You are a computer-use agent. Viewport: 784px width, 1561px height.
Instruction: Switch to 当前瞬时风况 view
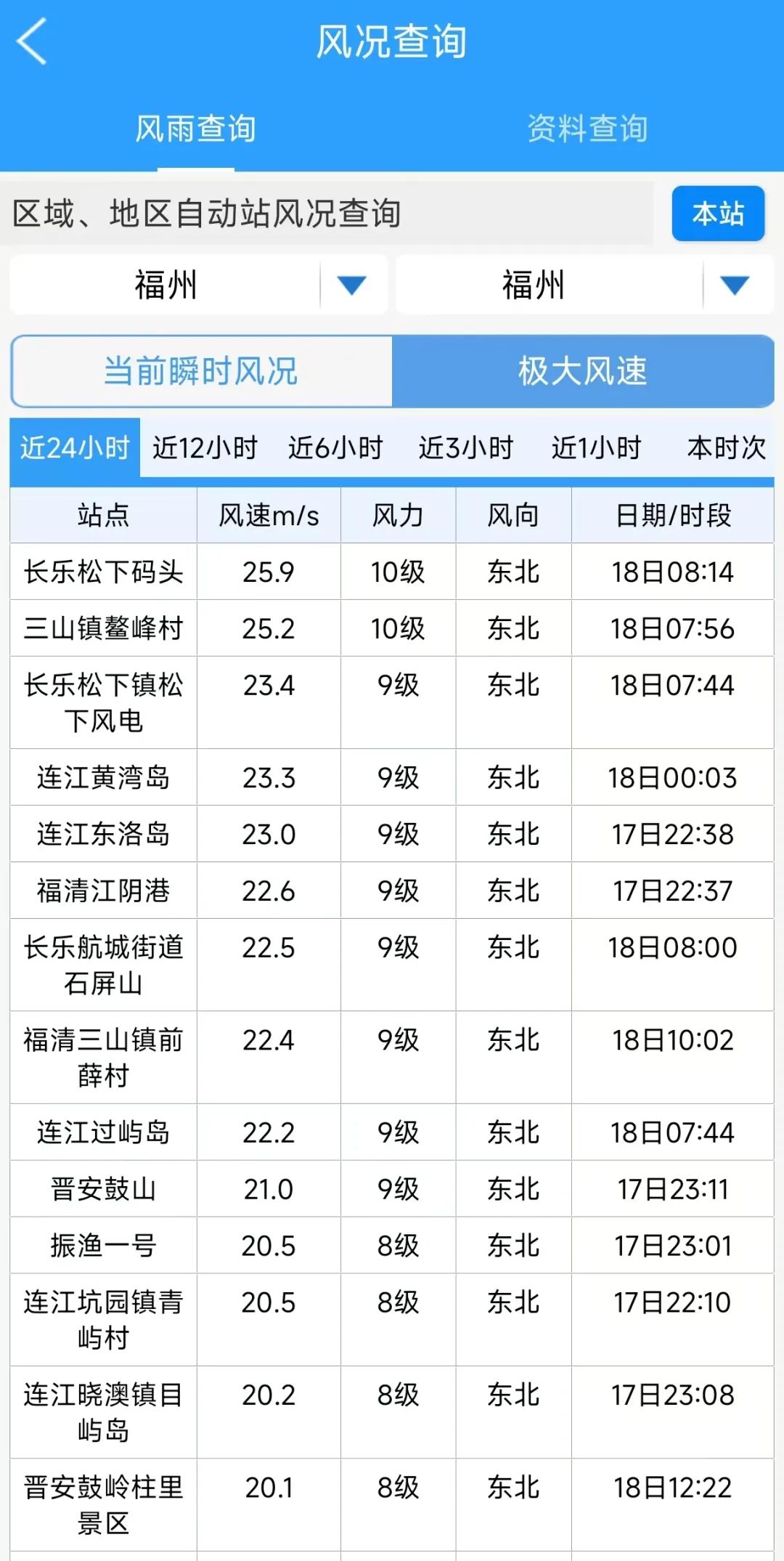[202, 371]
